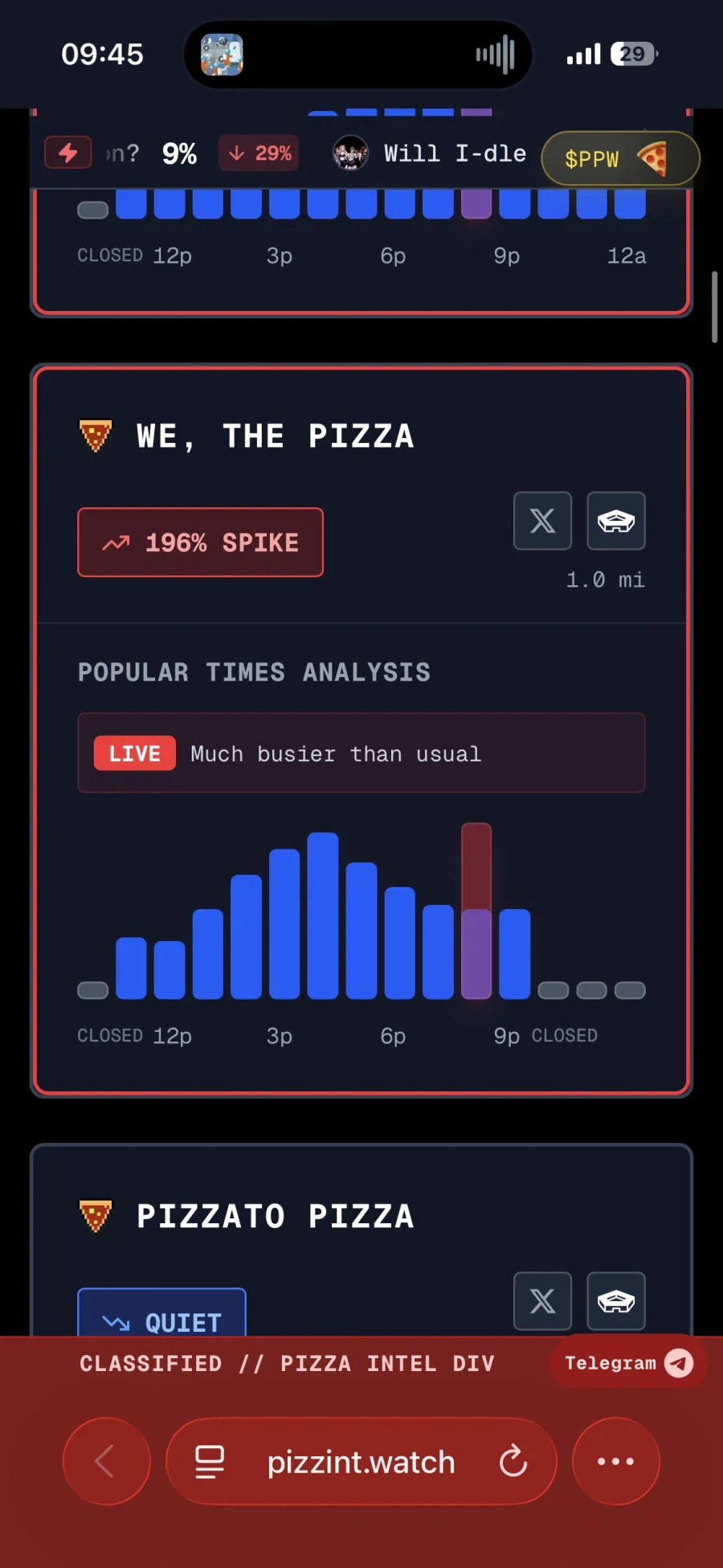Open the Telegram channel link

point(627,1362)
